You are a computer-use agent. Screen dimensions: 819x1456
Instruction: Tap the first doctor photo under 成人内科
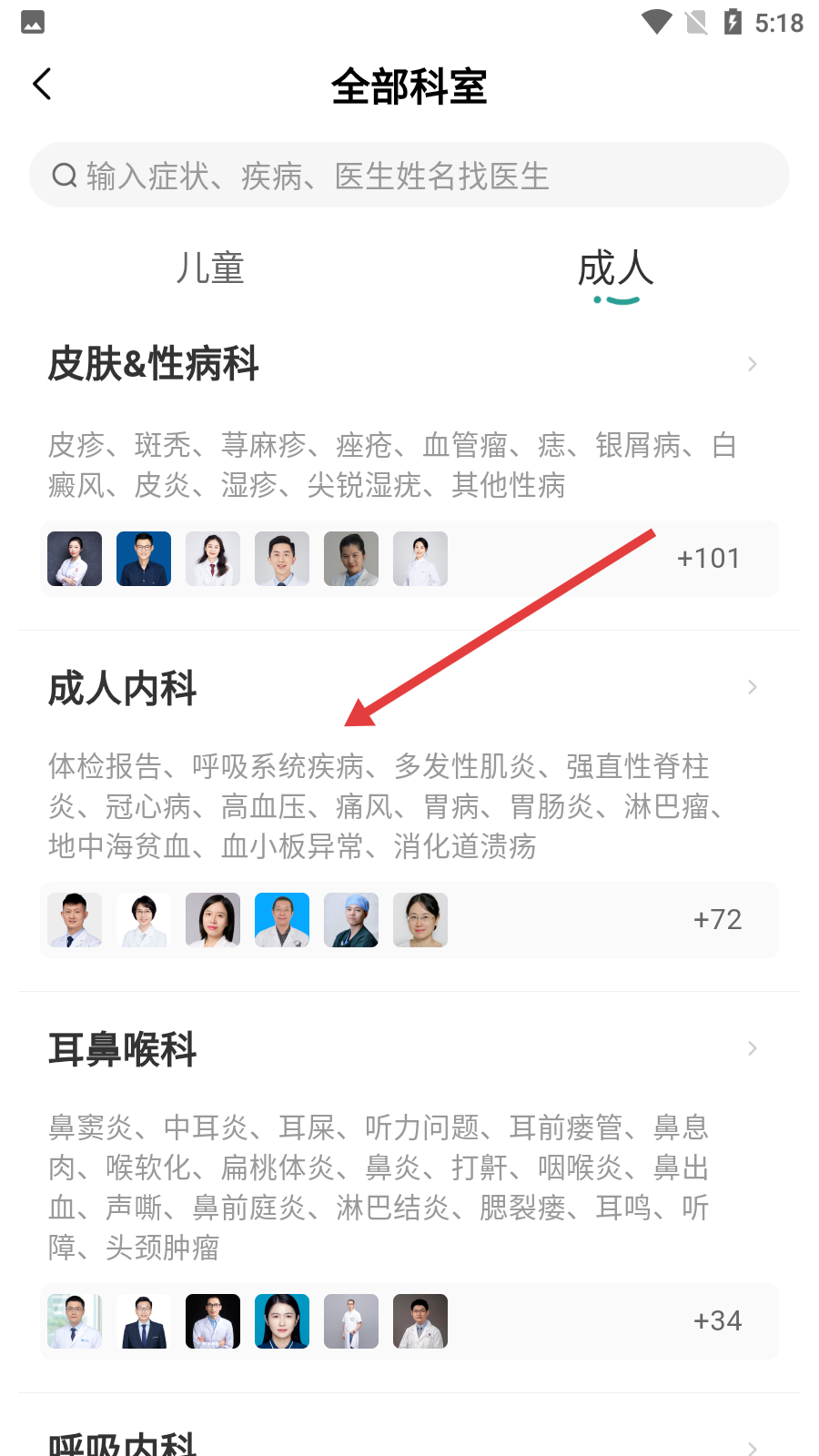tap(75, 920)
